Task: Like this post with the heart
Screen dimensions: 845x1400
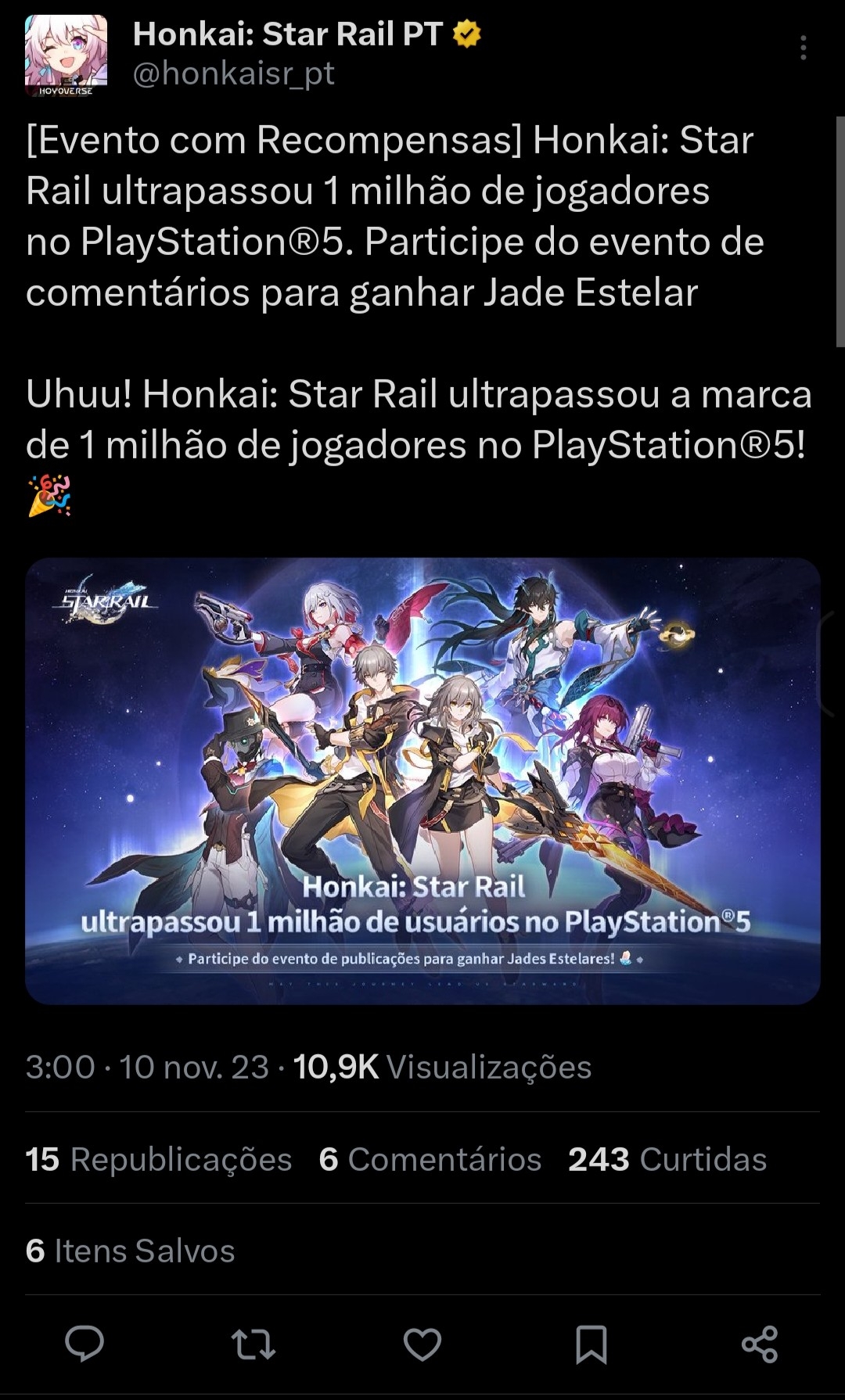Action: 422,1344
